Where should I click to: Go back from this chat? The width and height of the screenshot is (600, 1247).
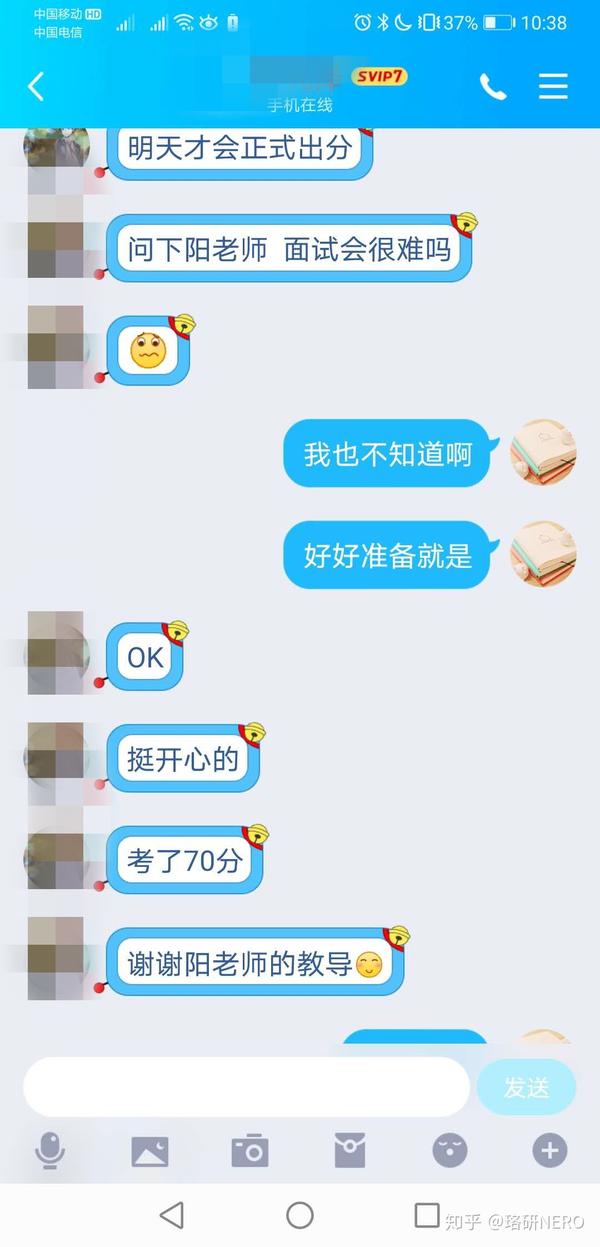coord(36,87)
